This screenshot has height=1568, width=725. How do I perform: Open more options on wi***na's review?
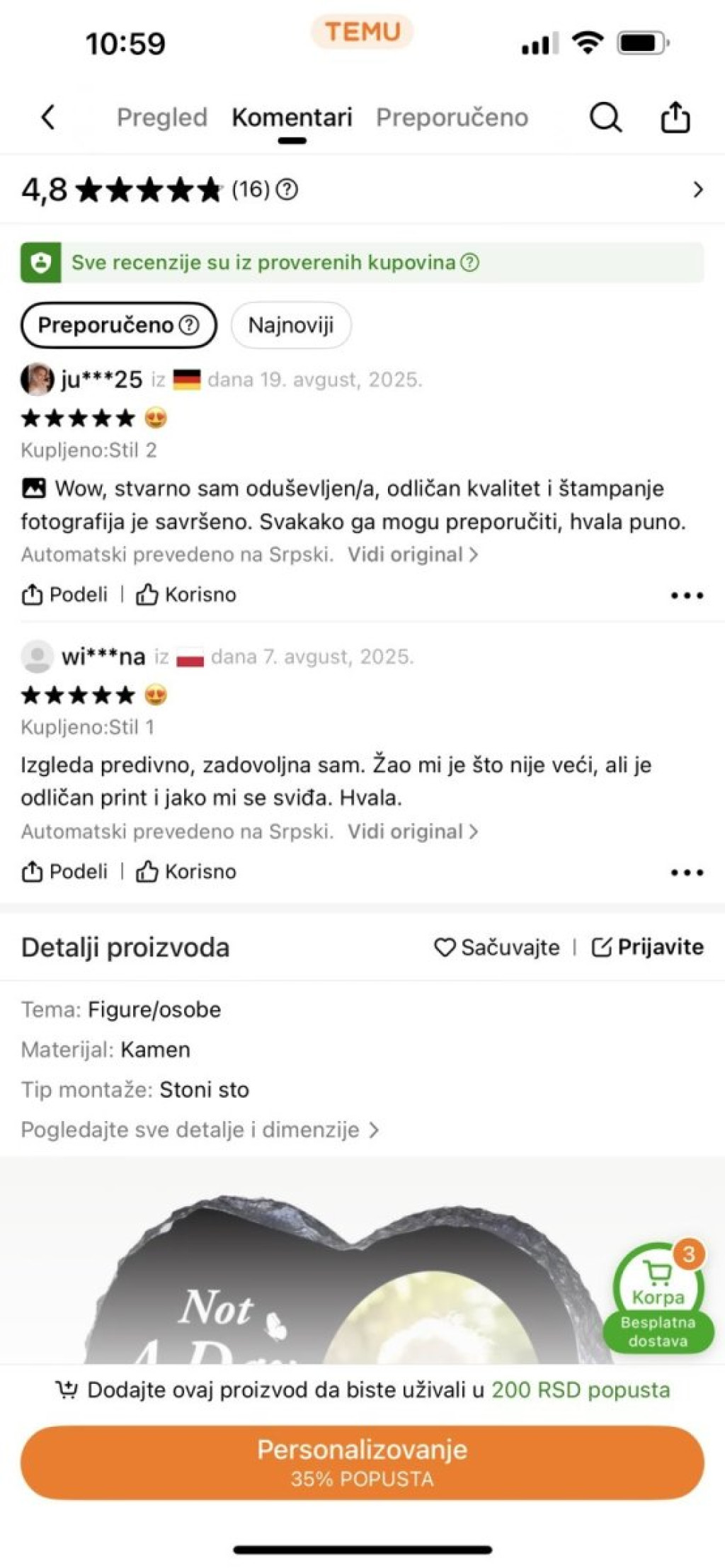[687, 873]
